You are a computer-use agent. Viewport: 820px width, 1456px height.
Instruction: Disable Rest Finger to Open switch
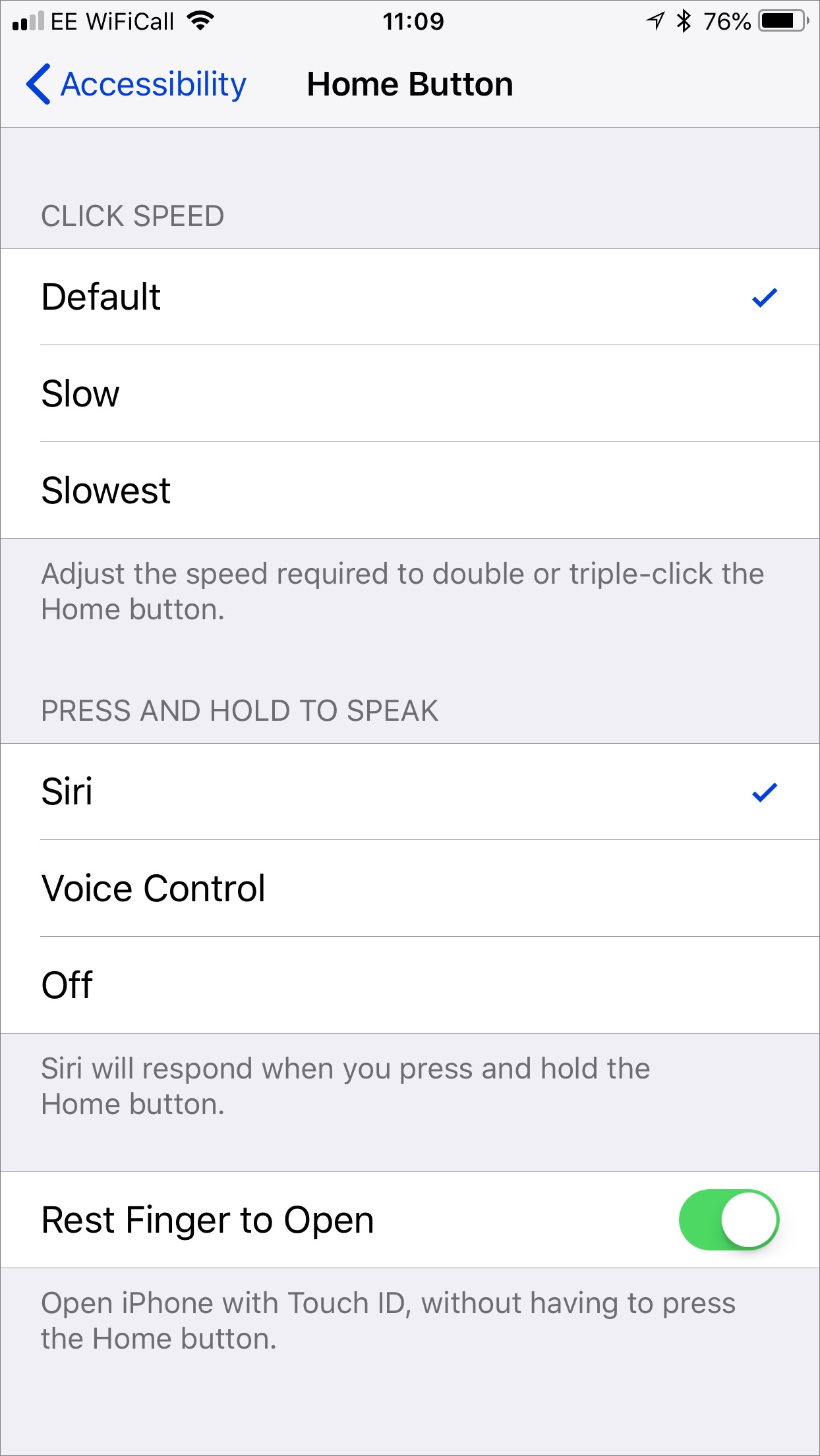pos(729,1219)
